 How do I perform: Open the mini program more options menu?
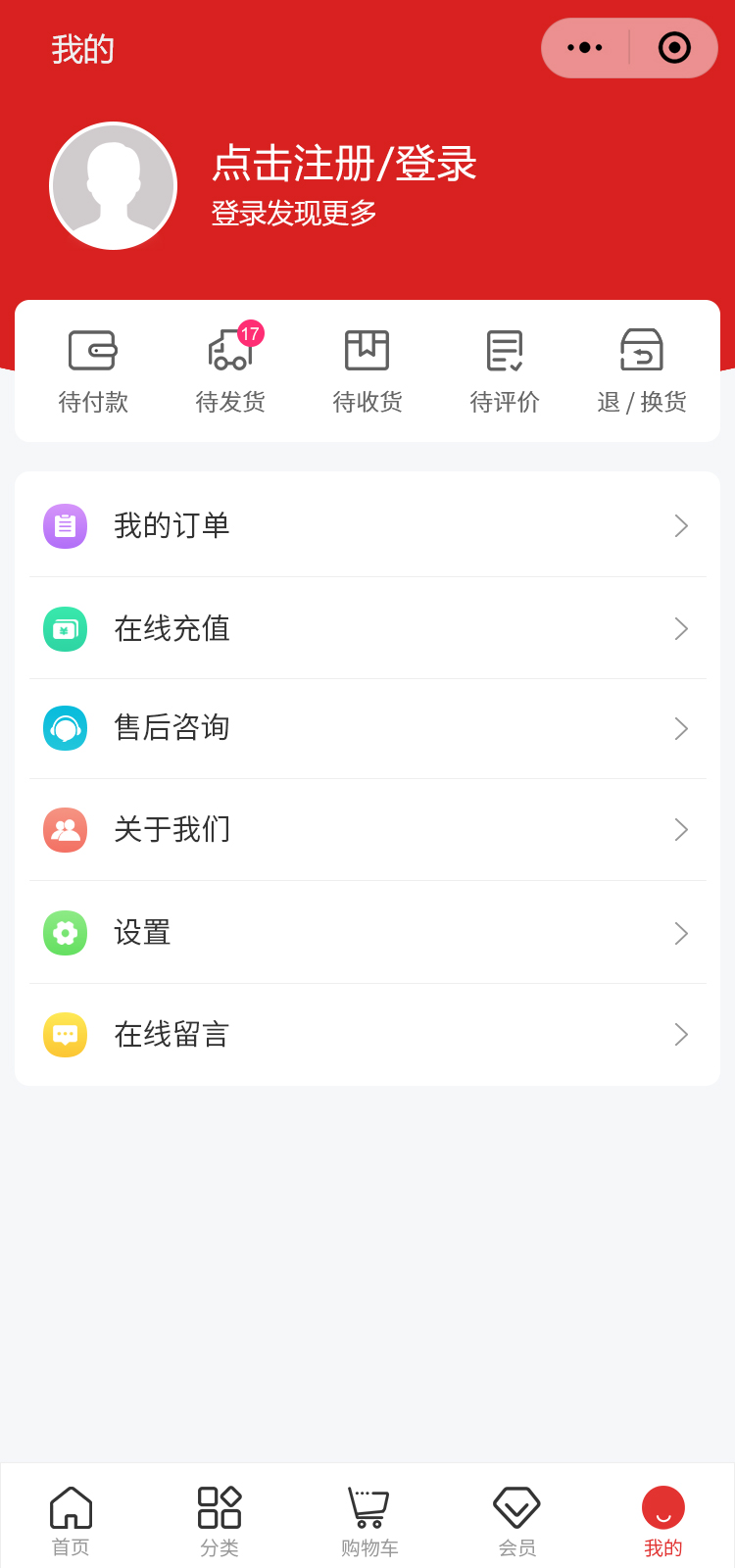coord(585,47)
